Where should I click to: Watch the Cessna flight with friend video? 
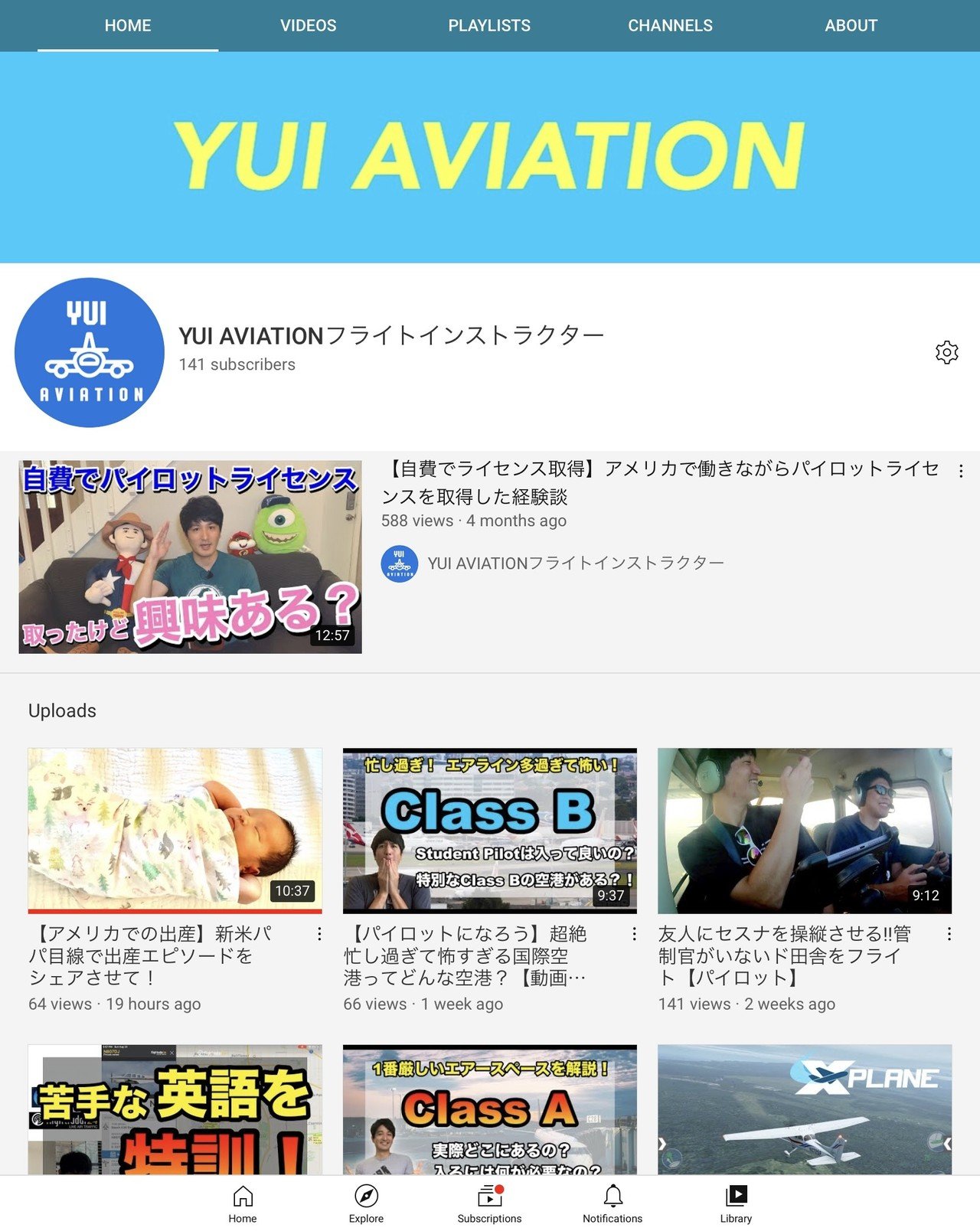click(x=805, y=831)
